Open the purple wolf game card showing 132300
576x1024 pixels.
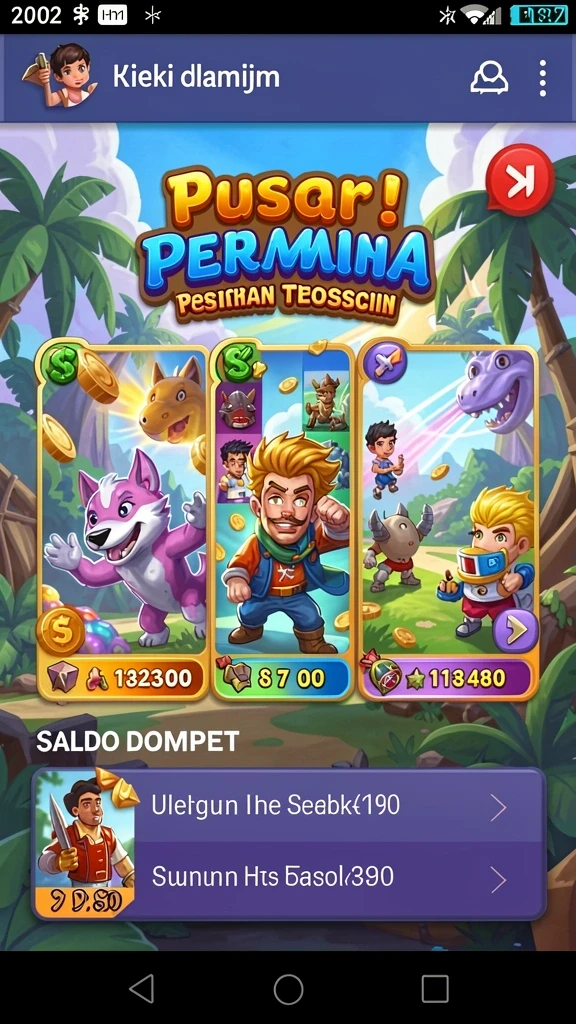tap(123, 521)
